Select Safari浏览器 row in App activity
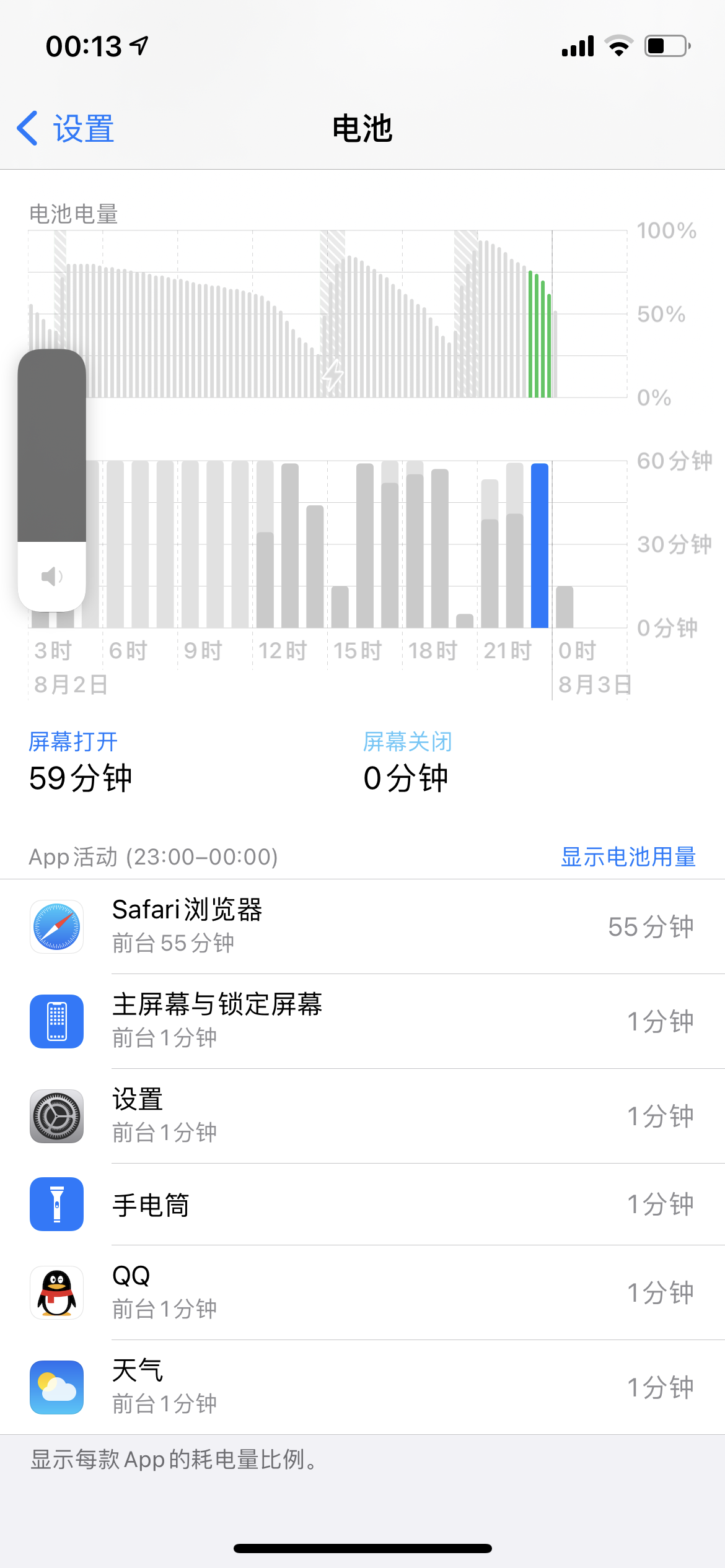The height and width of the screenshot is (1568, 725). (362, 926)
